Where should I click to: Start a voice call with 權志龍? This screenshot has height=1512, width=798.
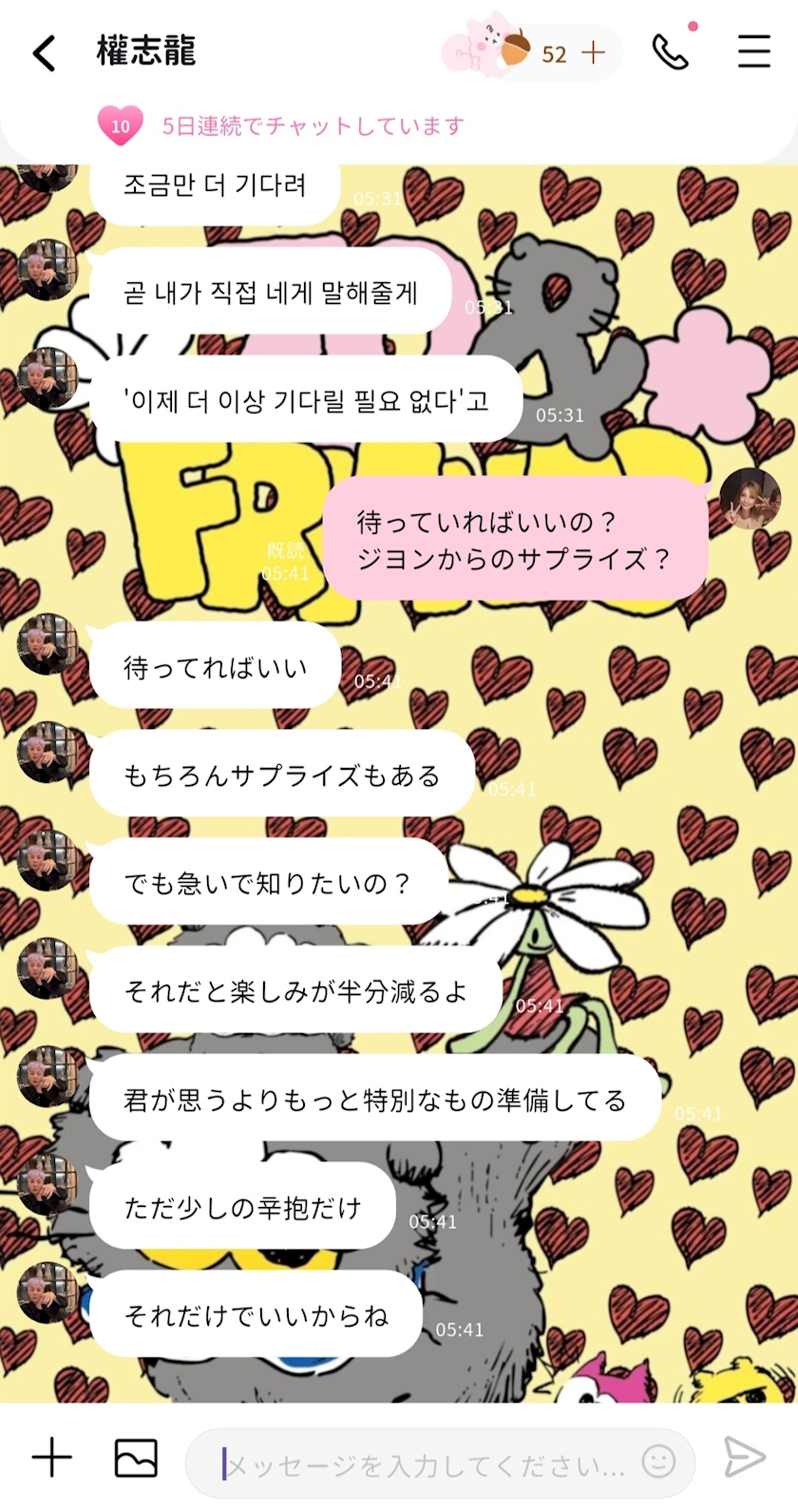point(671,52)
